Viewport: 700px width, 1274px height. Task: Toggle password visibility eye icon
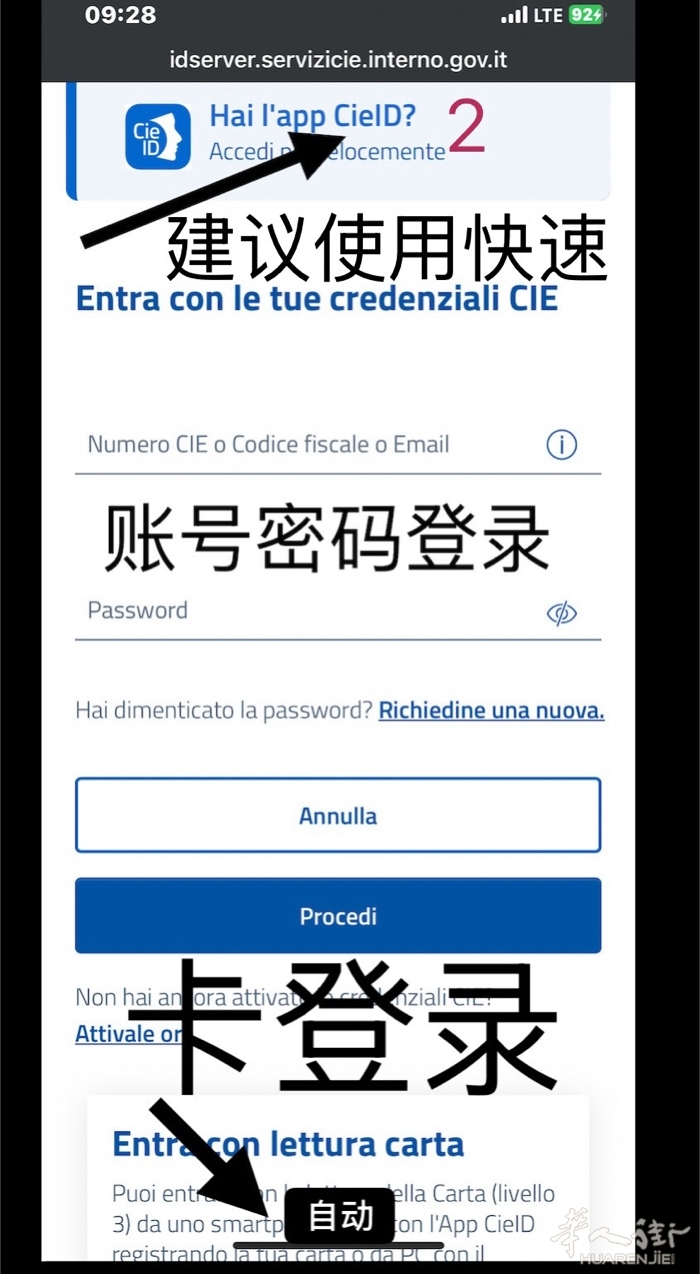click(562, 613)
